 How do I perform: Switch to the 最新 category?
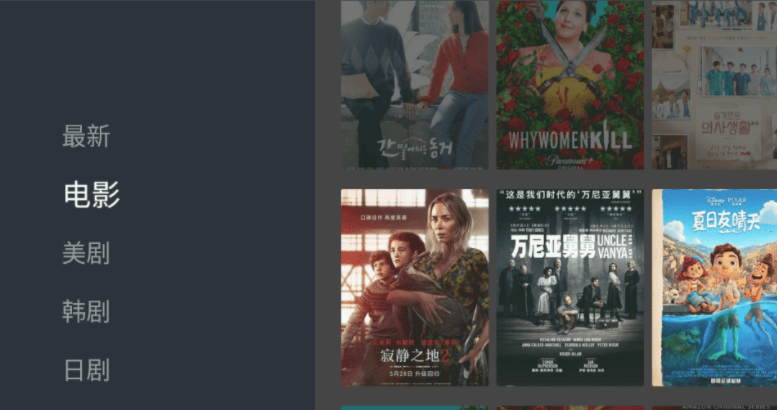(x=86, y=136)
